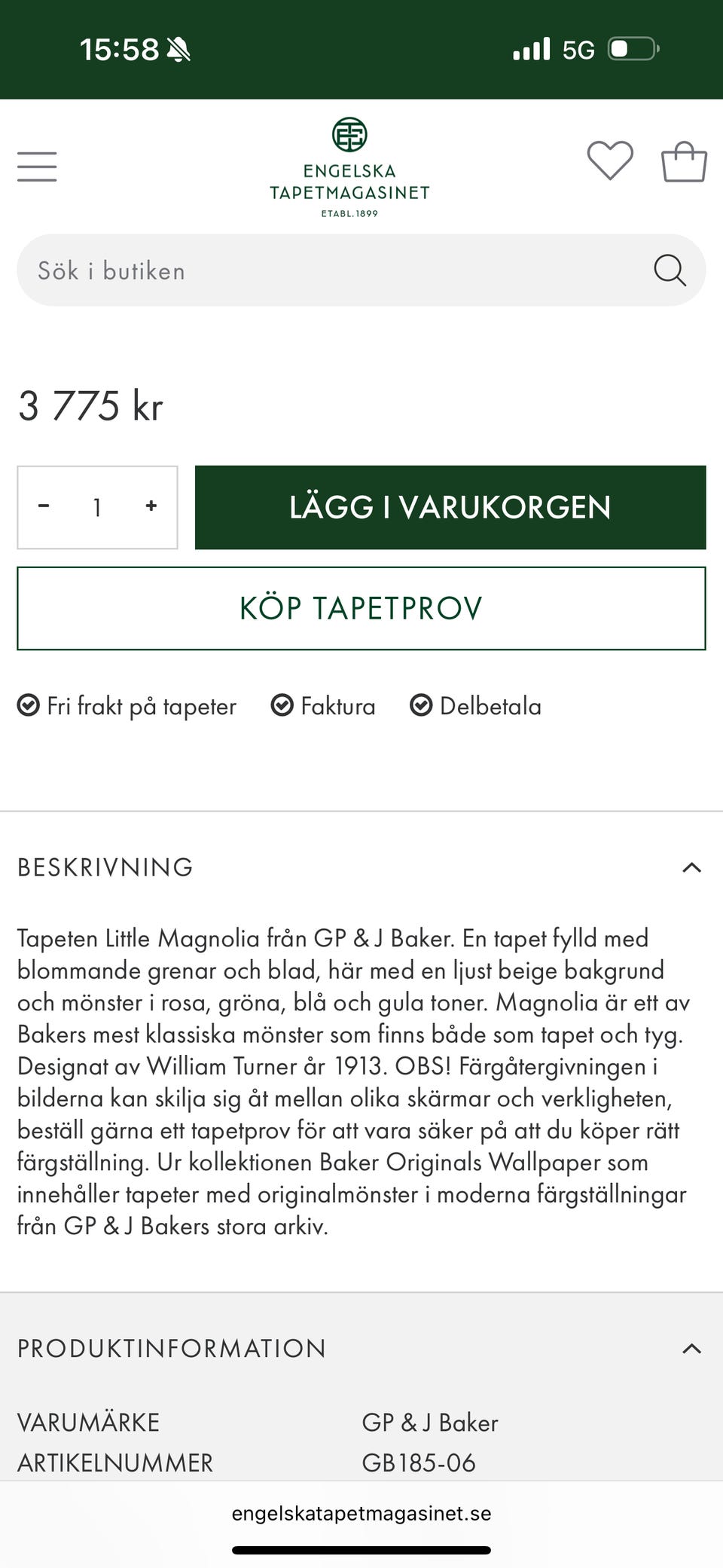Click the BESKRIVNING section header
Image resolution: width=723 pixels, height=1568 pixels.
pyautogui.click(x=104, y=868)
